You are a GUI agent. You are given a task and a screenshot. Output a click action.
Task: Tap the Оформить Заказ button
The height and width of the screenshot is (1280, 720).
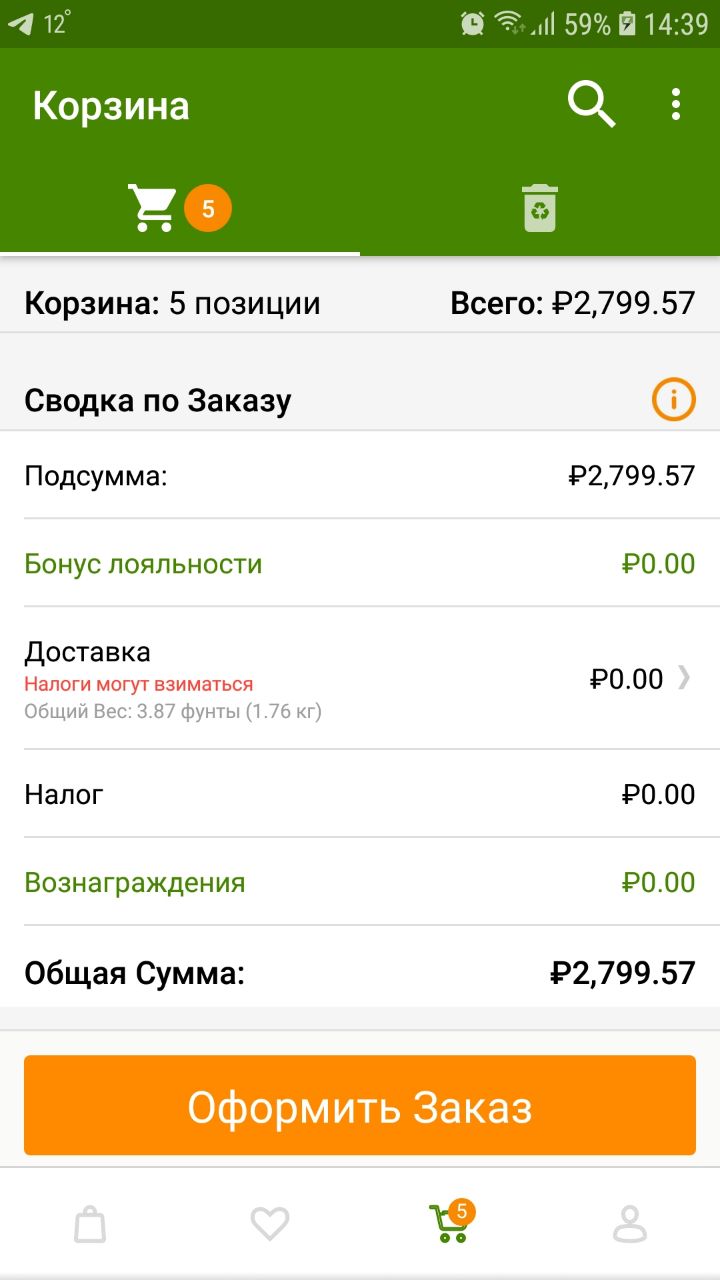tap(360, 1106)
